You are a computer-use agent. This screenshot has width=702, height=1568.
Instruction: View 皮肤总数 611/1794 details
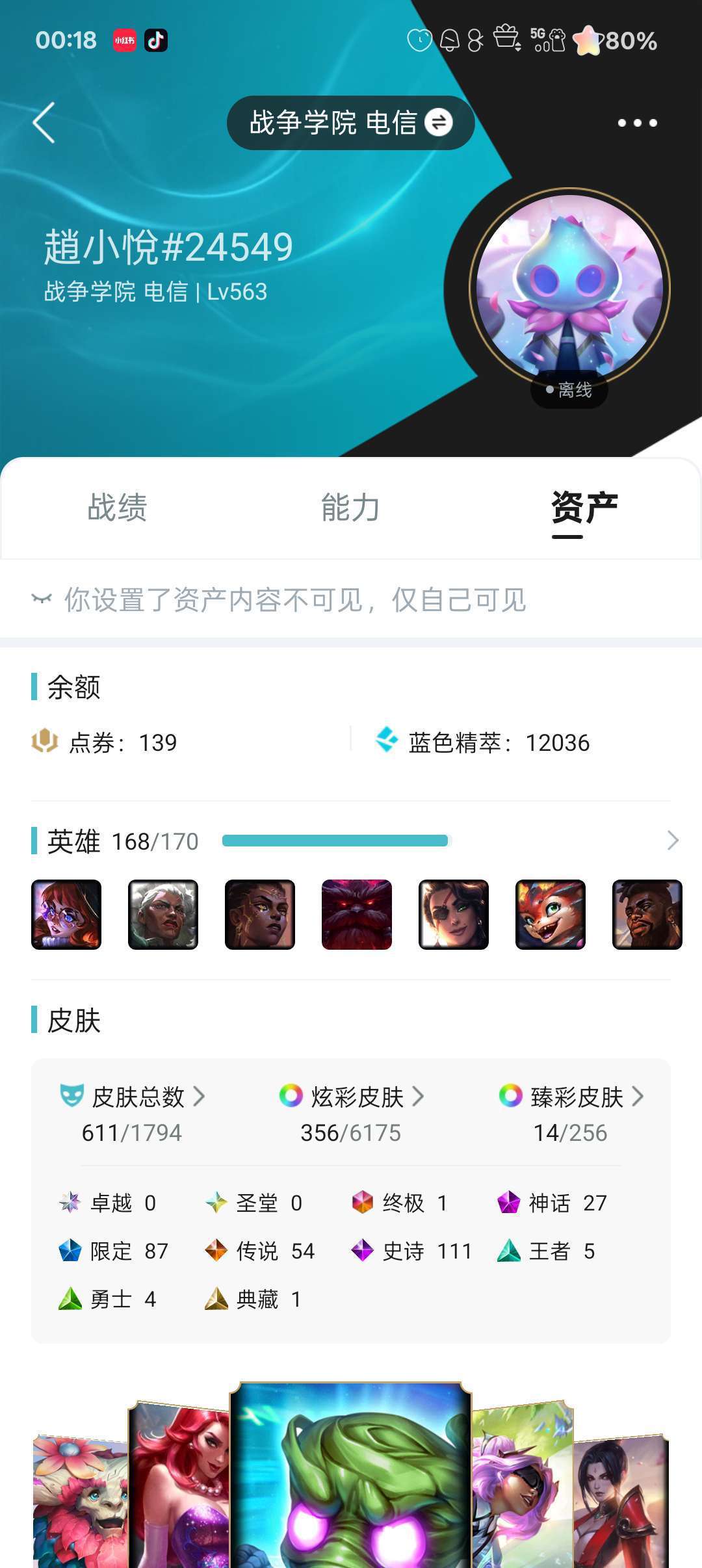point(133,1114)
